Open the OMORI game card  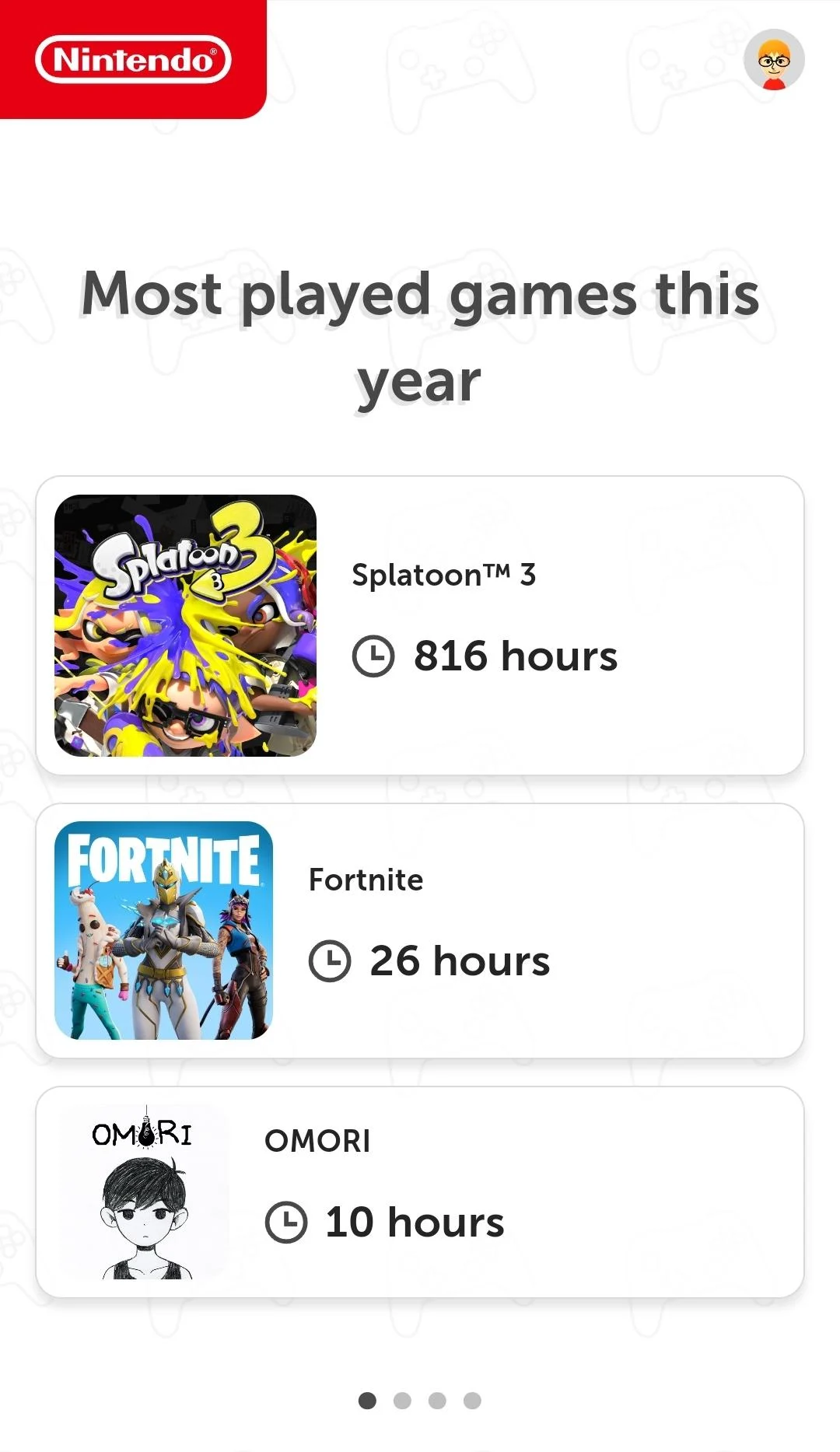pyautogui.click(x=420, y=1191)
